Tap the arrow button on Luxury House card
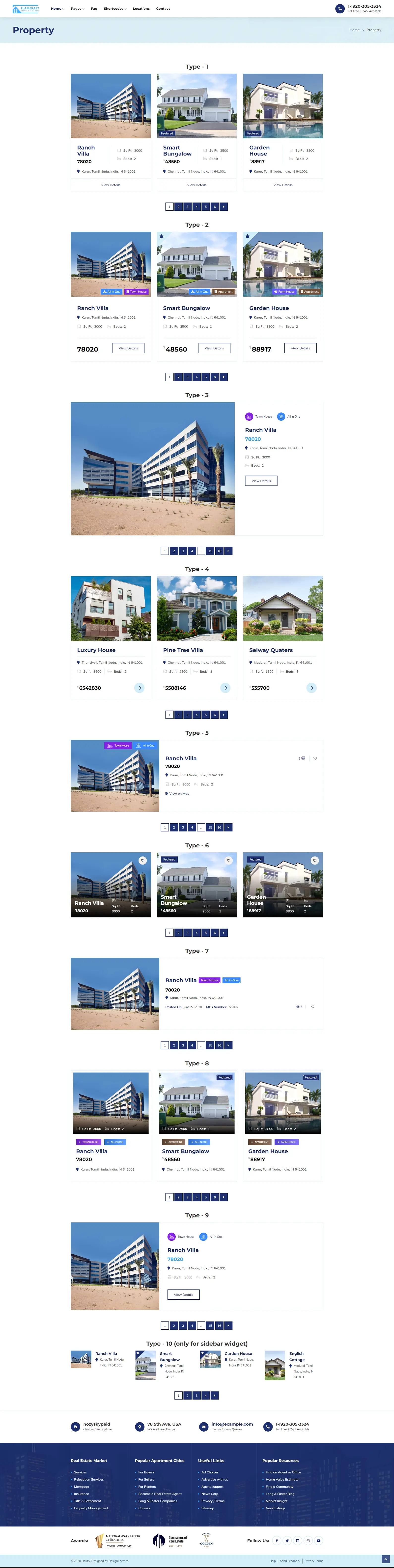 (139, 688)
